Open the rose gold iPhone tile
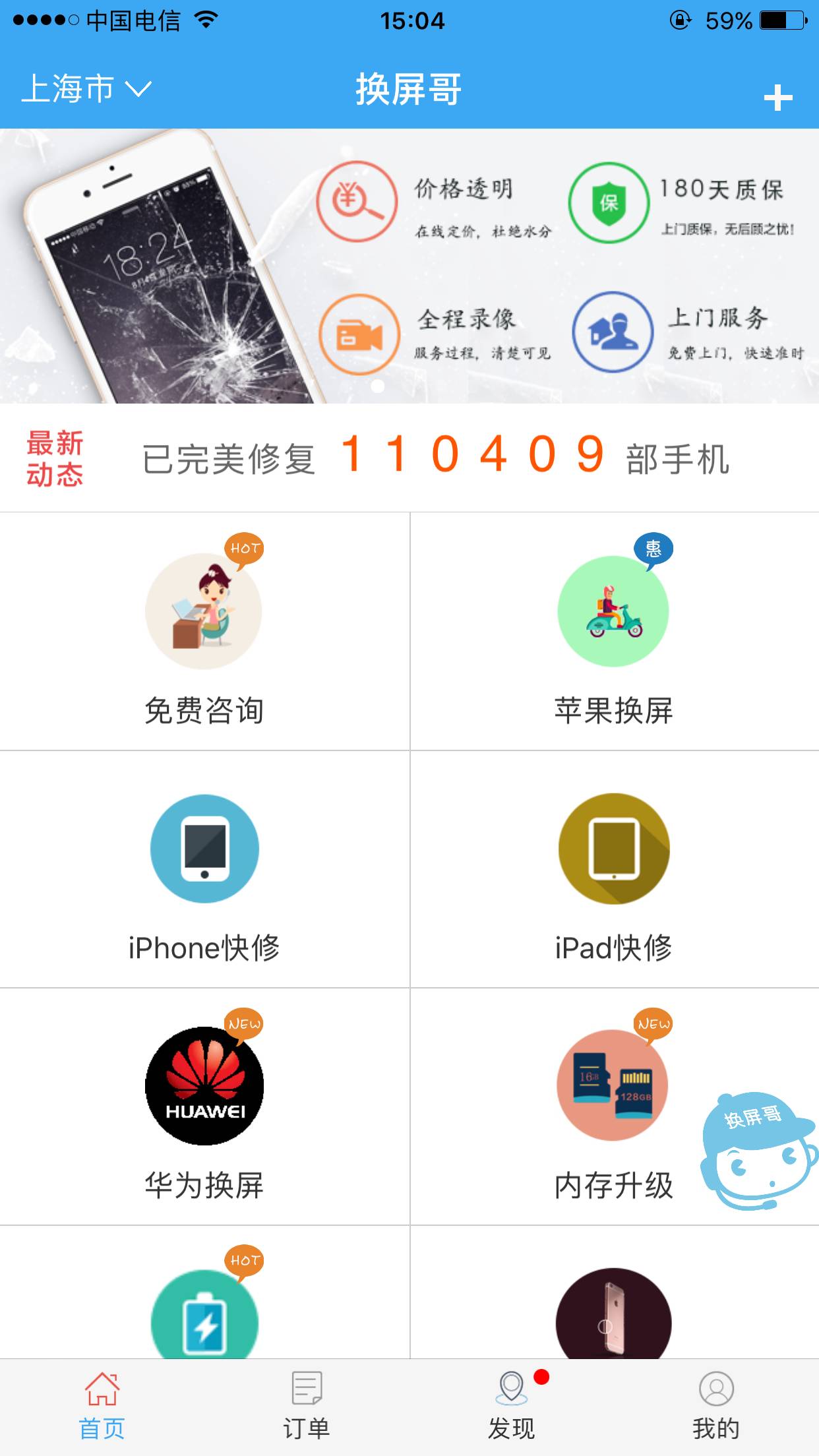This screenshot has height=1456, width=819. [x=613, y=1312]
